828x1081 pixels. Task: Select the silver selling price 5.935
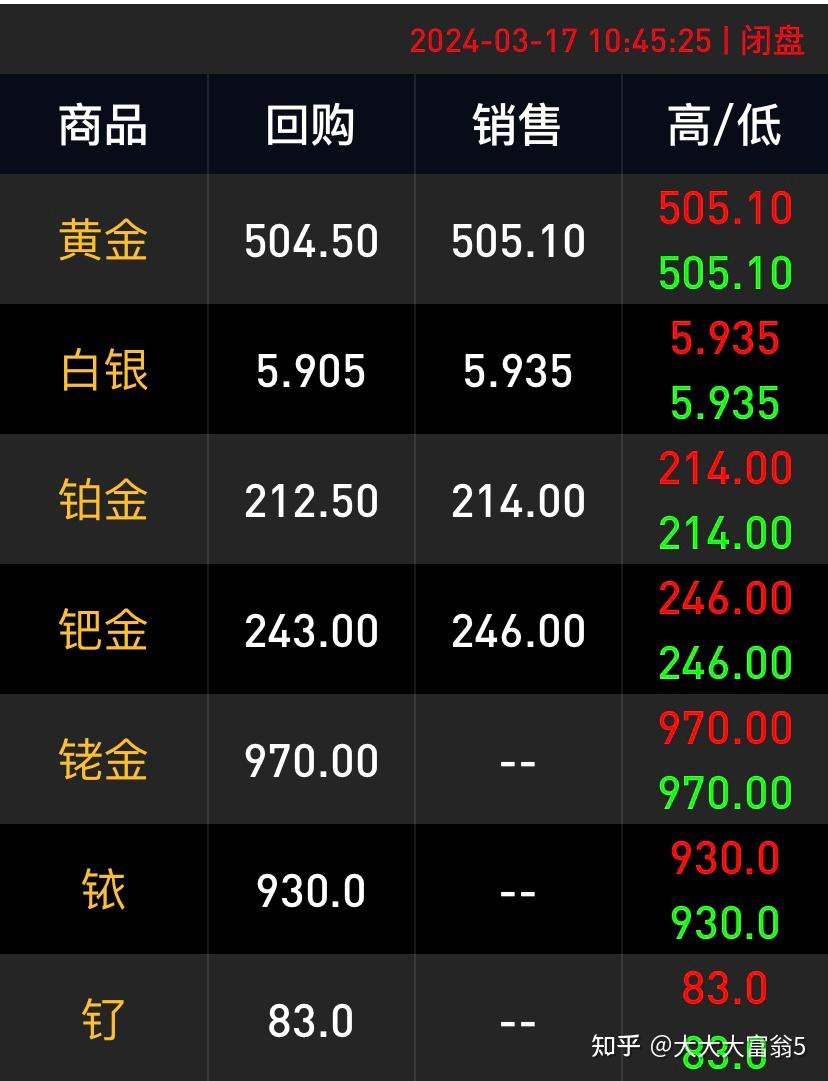coord(517,370)
